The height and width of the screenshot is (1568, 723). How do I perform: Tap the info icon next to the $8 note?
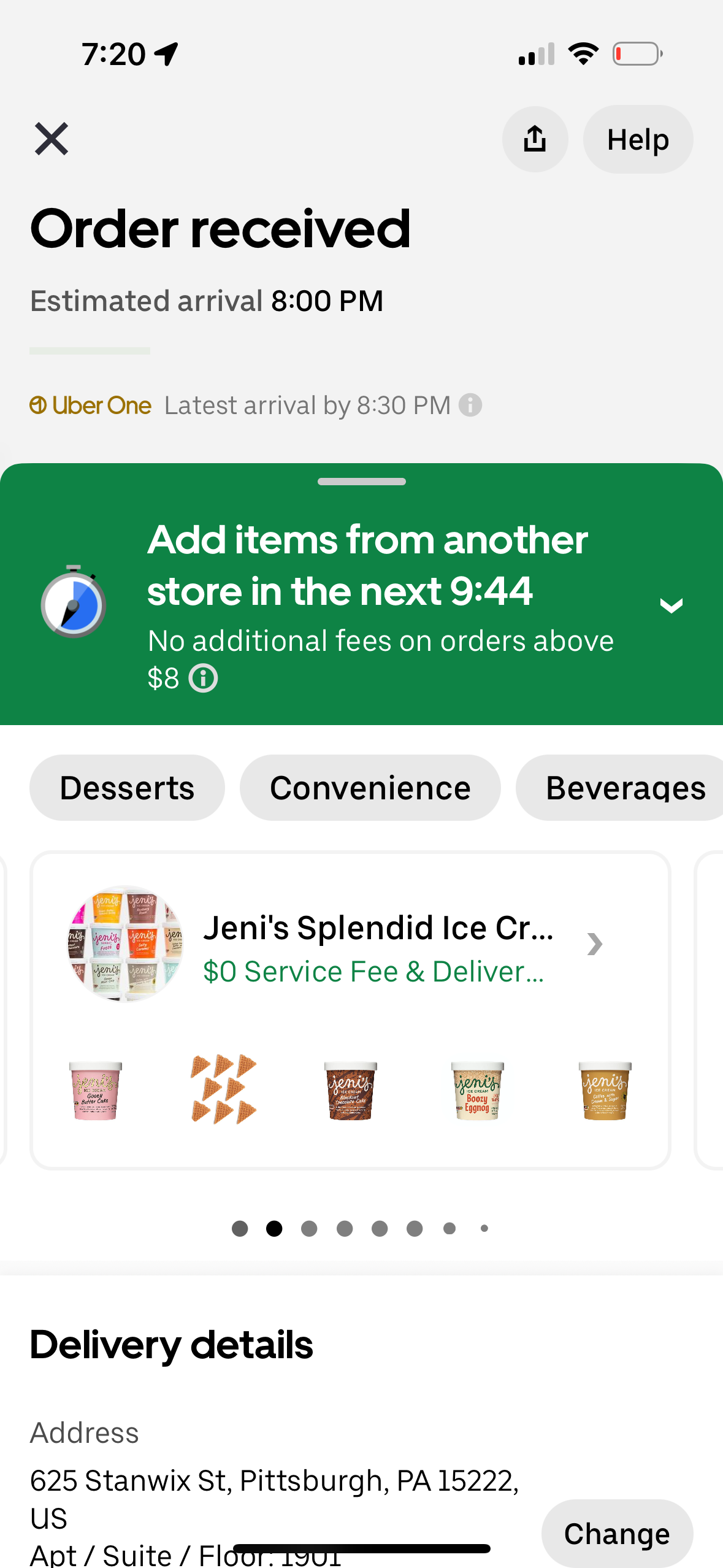point(203,678)
